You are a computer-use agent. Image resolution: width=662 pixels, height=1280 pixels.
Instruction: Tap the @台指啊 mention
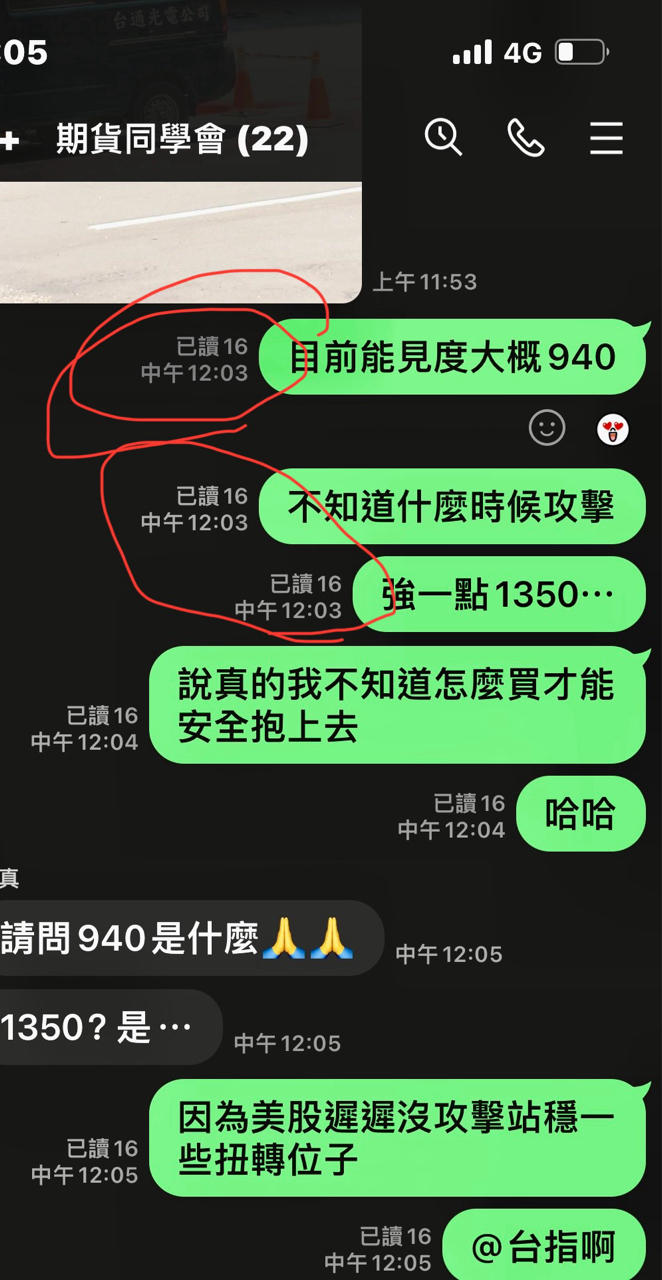pos(543,1247)
